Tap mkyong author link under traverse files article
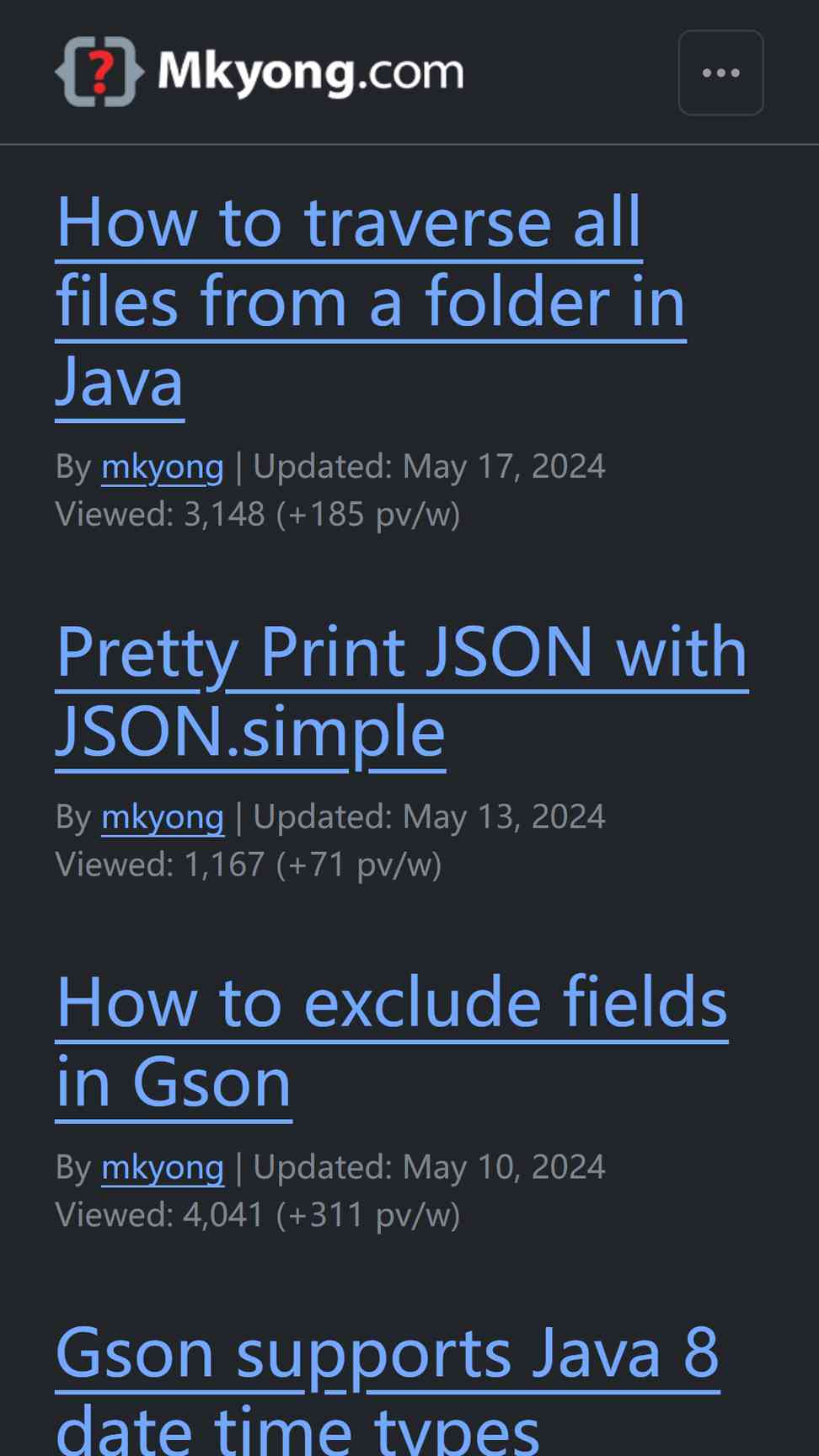 click(x=163, y=466)
